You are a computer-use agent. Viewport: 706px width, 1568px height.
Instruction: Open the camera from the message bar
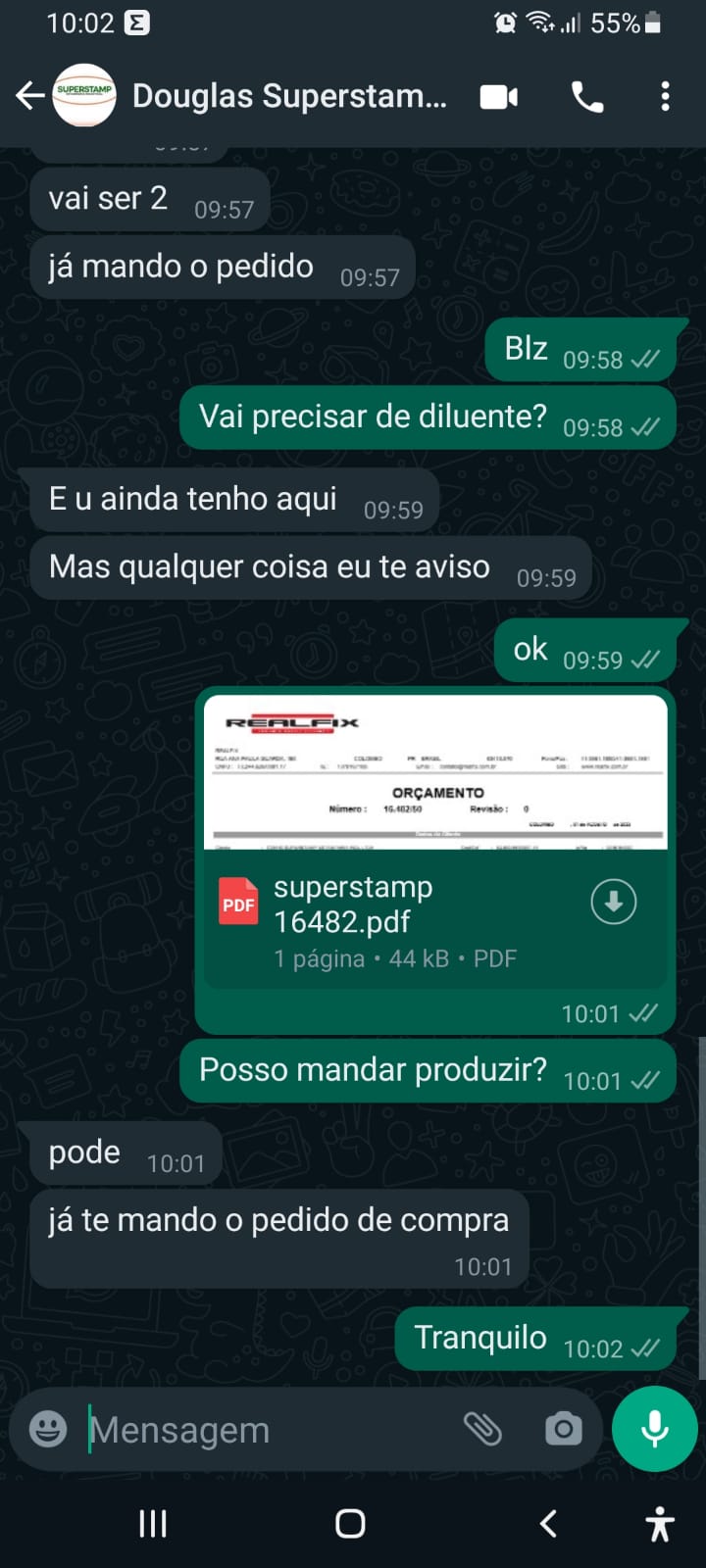click(563, 1429)
